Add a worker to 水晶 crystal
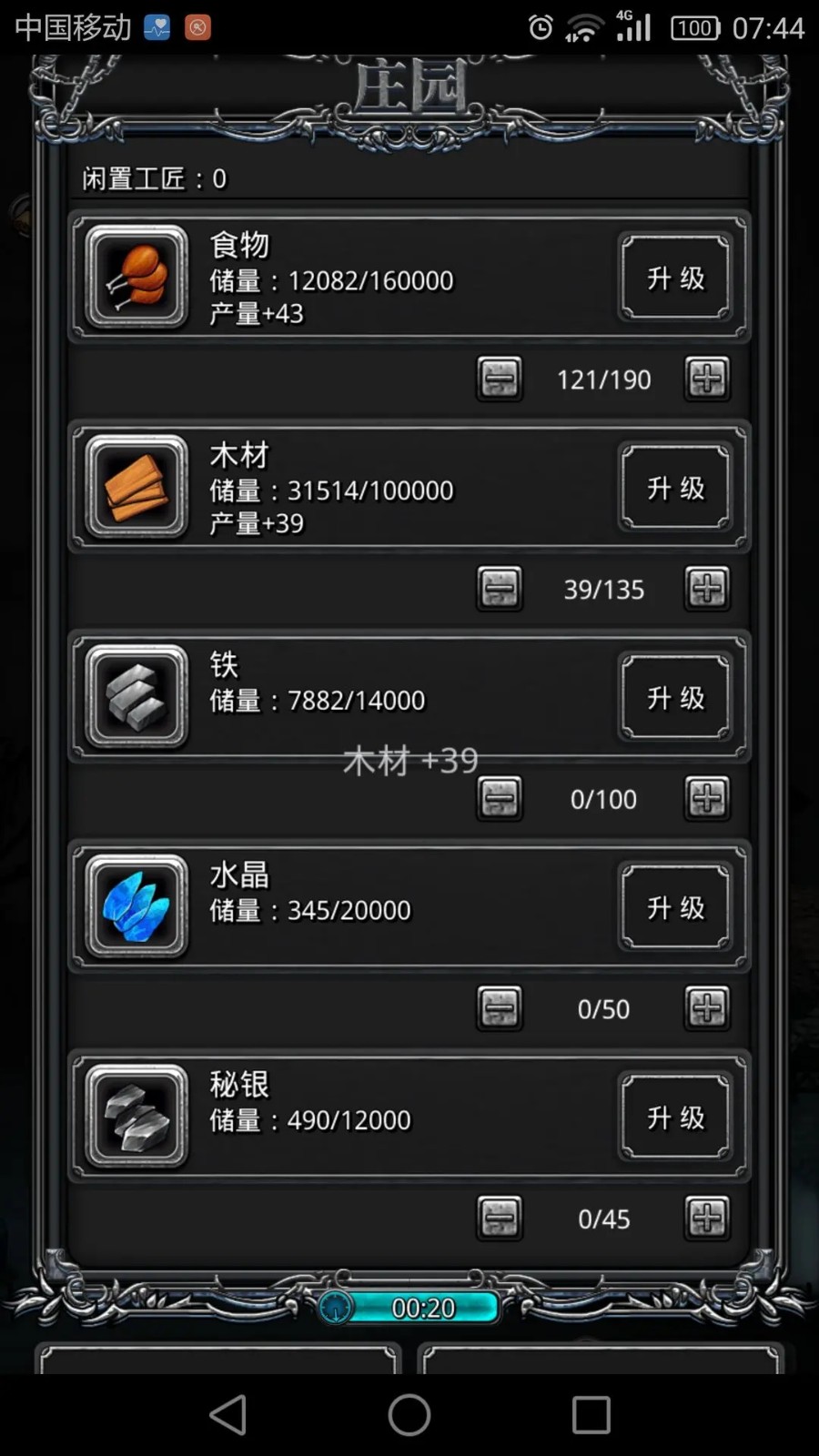Screen dimensions: 819x1456 [707, 1008]
